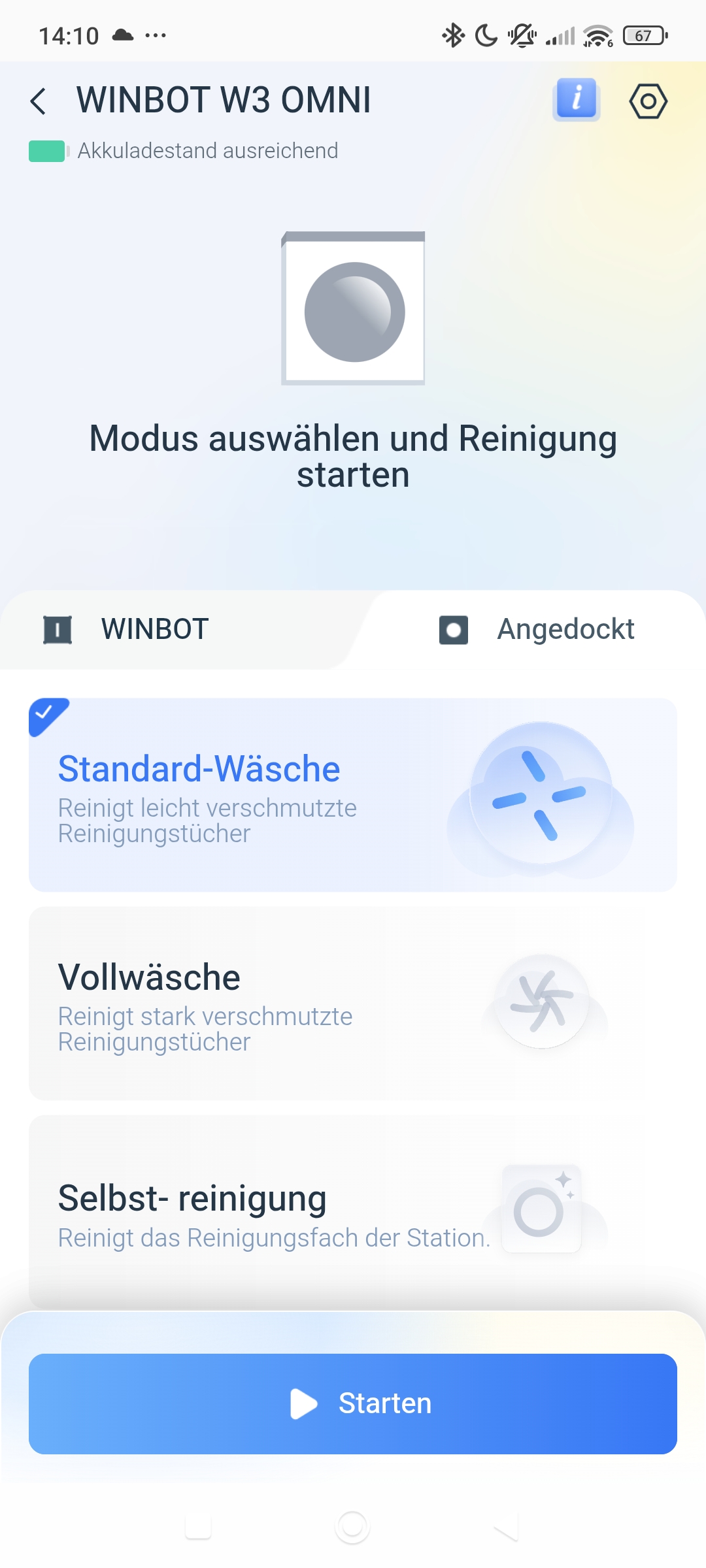The height and width of the screenshot is (1568, 706).
Task: Go back from WINBOT W3 OMNI screen
Action: [x=39, y=101]
